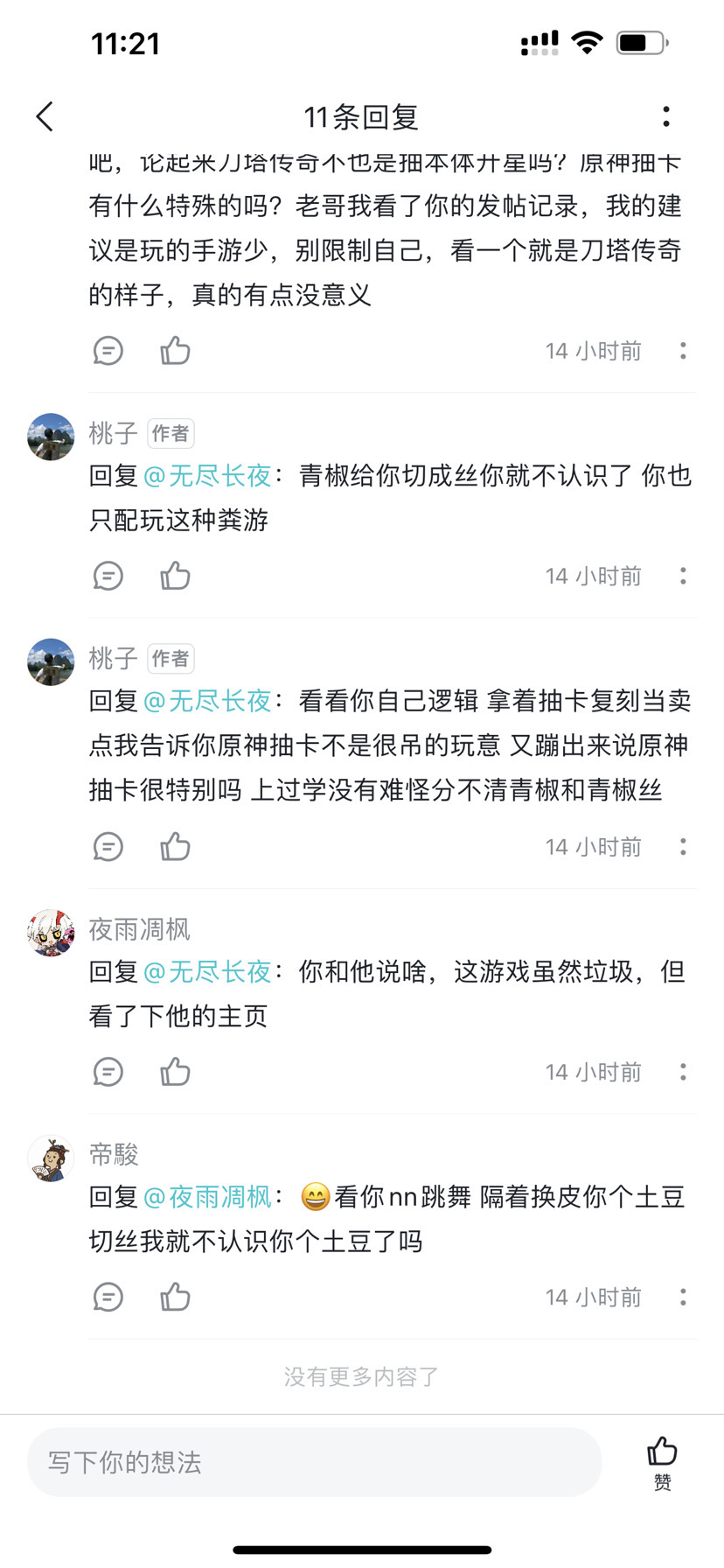Open 帝駿's profile avatar
This screenshot has width=724, height=1568.
coord(51,1158)
